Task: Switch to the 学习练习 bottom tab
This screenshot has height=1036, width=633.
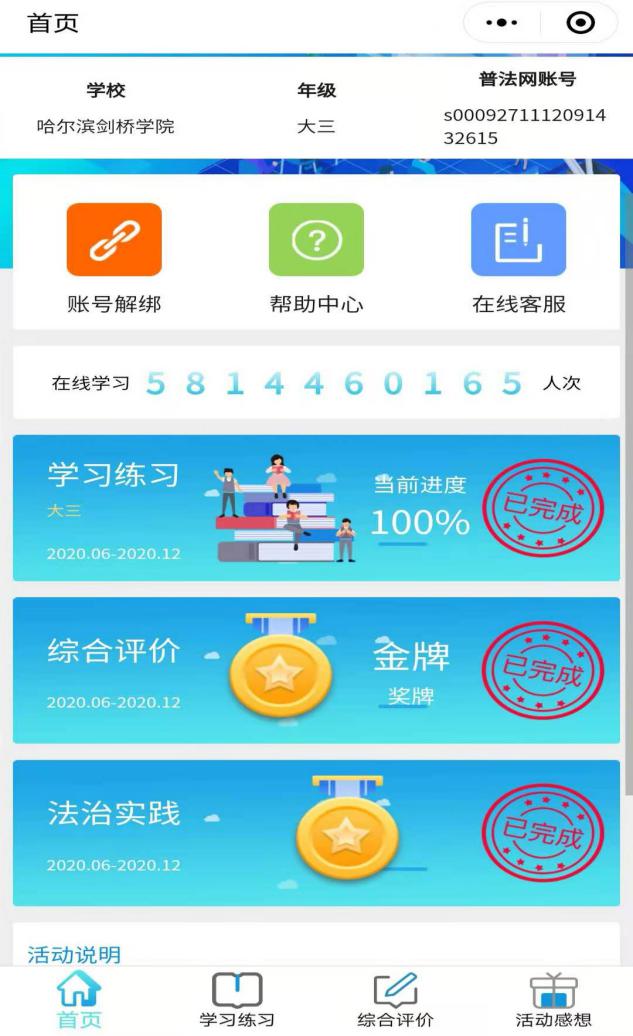Action: tap(237, 1000)
